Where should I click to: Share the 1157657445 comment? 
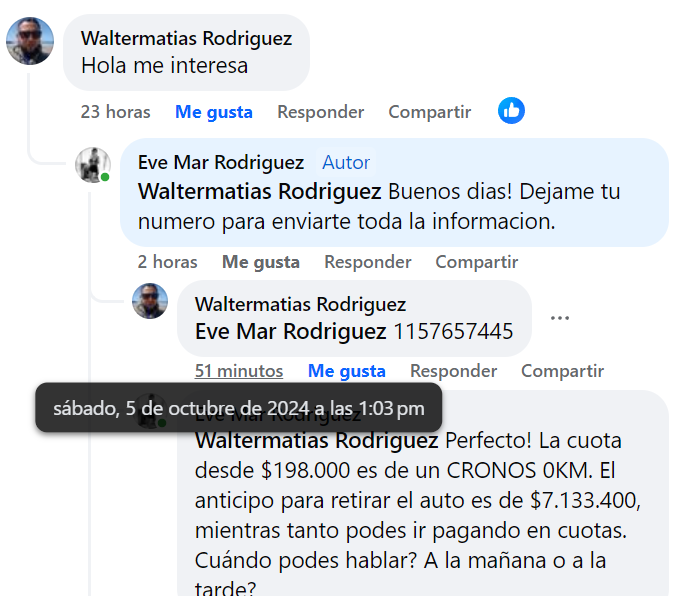point(562,371)
